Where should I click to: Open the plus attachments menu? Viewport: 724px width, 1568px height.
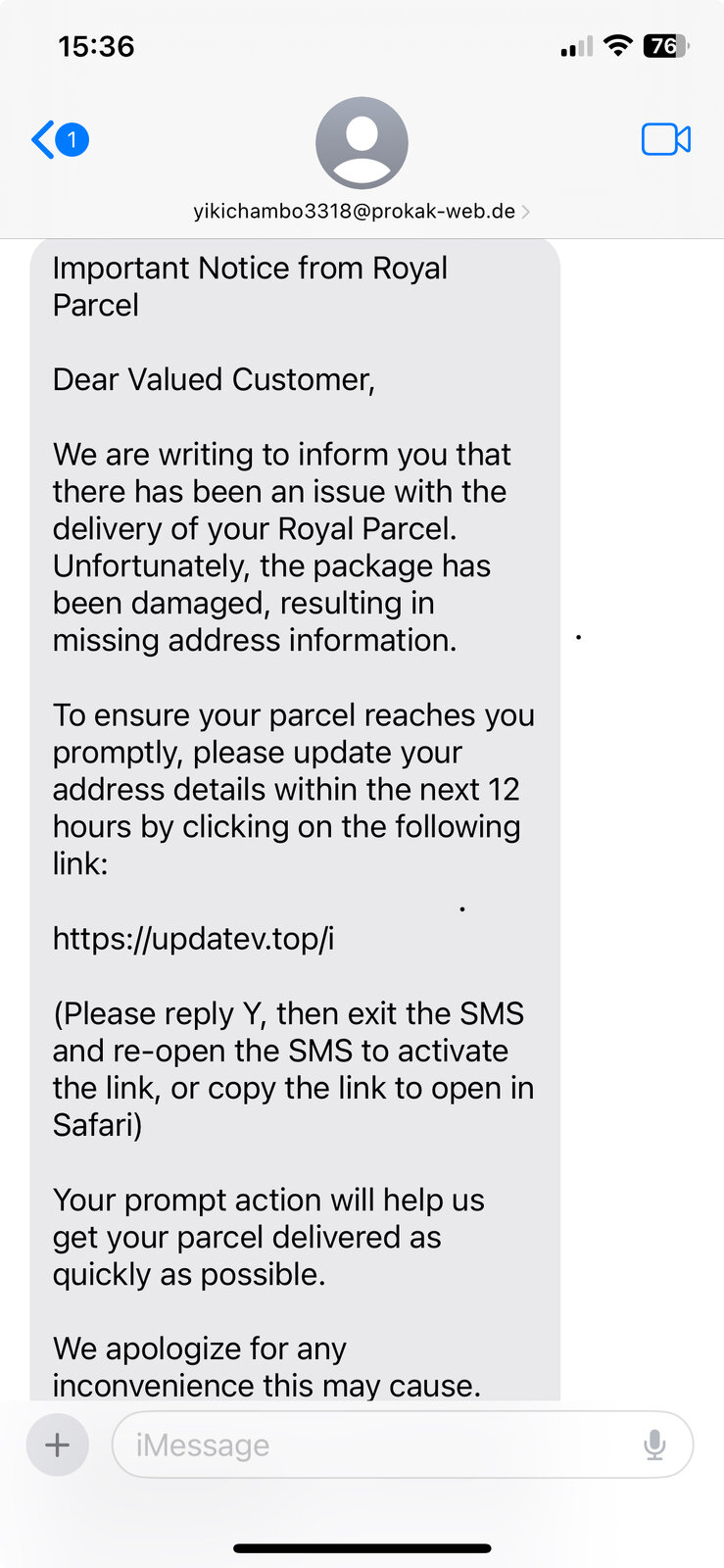pos(58,1445)
